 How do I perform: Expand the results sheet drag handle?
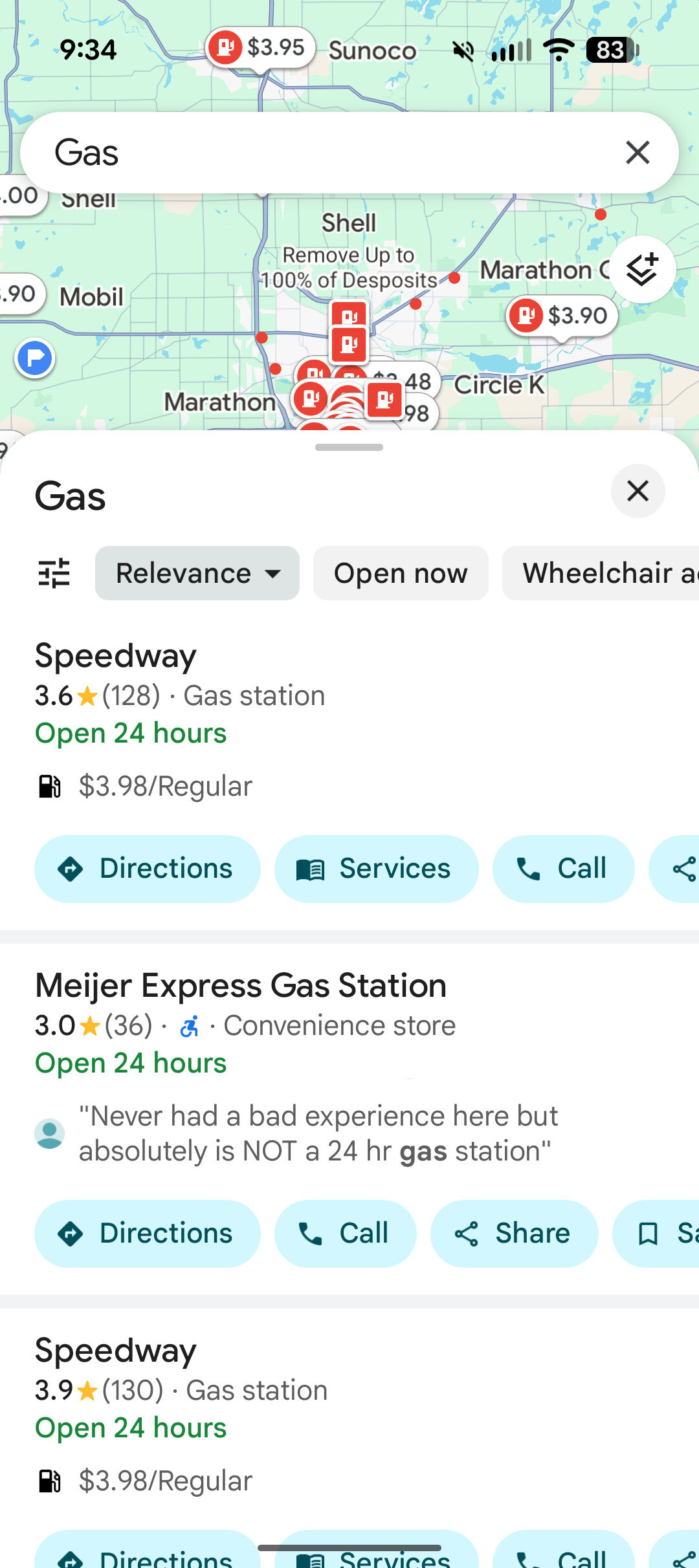pyautogui.click(x=349, y=446)
